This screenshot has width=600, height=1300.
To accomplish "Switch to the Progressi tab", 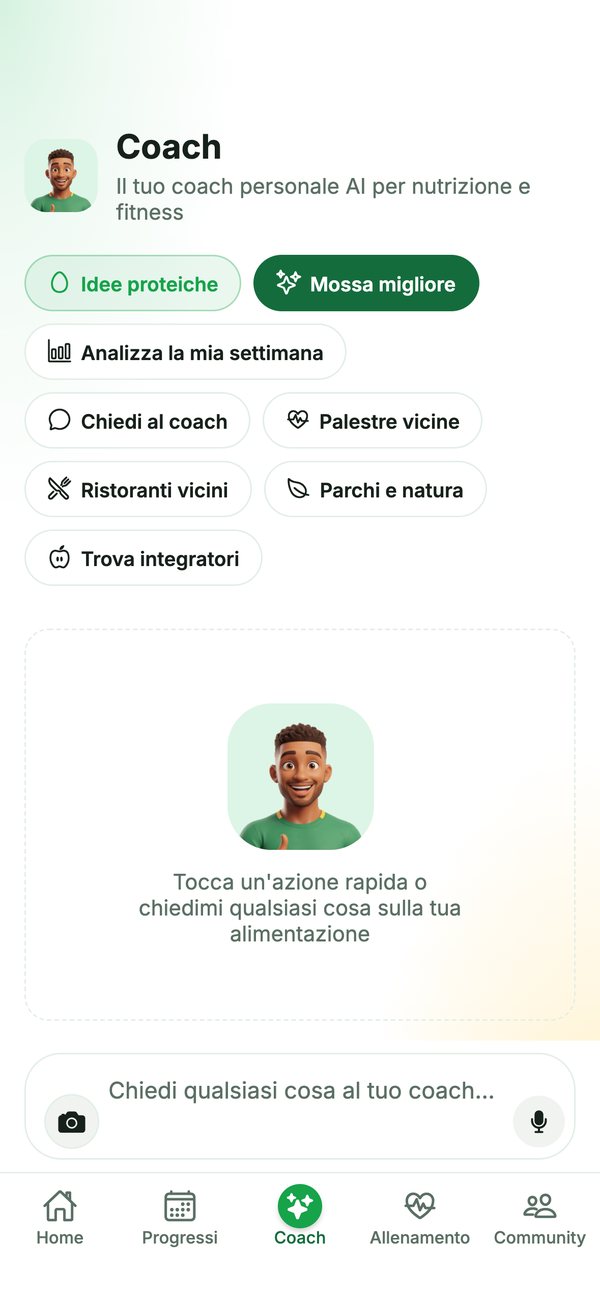I will pyautogui.click(x=180, y=1217).
